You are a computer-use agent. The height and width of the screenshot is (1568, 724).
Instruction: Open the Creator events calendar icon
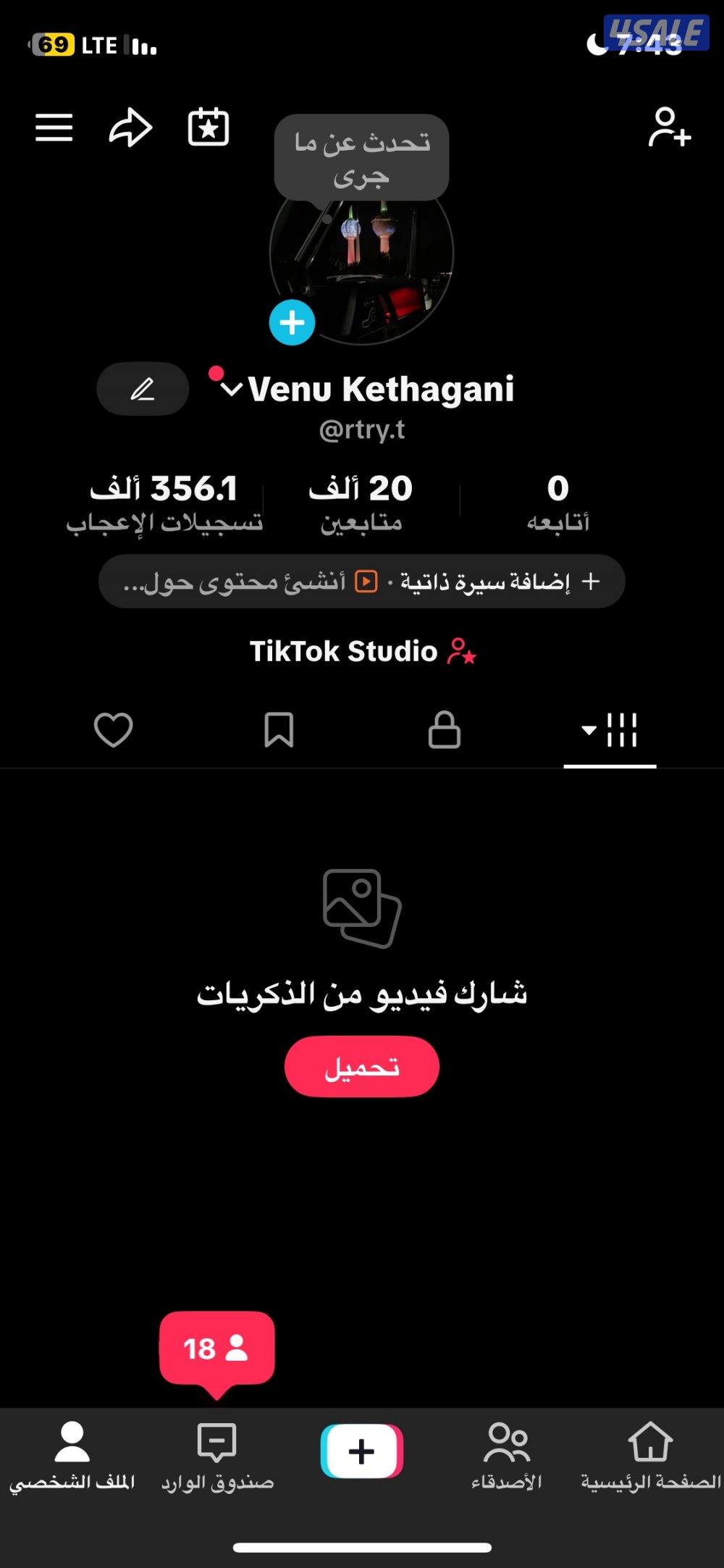tap(209, 127)
